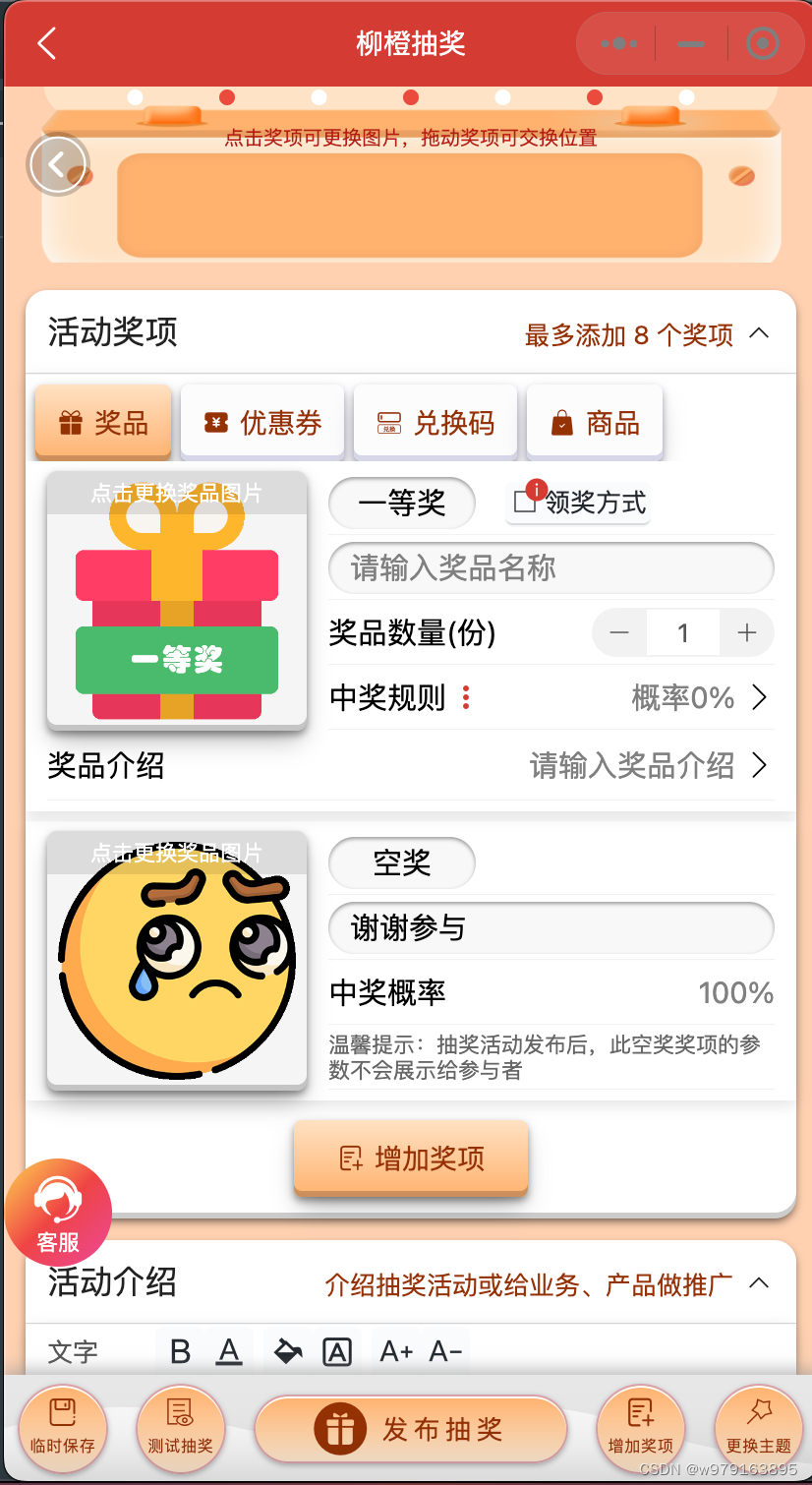Tap the 请输入奖品名称 field

point(551,567)
